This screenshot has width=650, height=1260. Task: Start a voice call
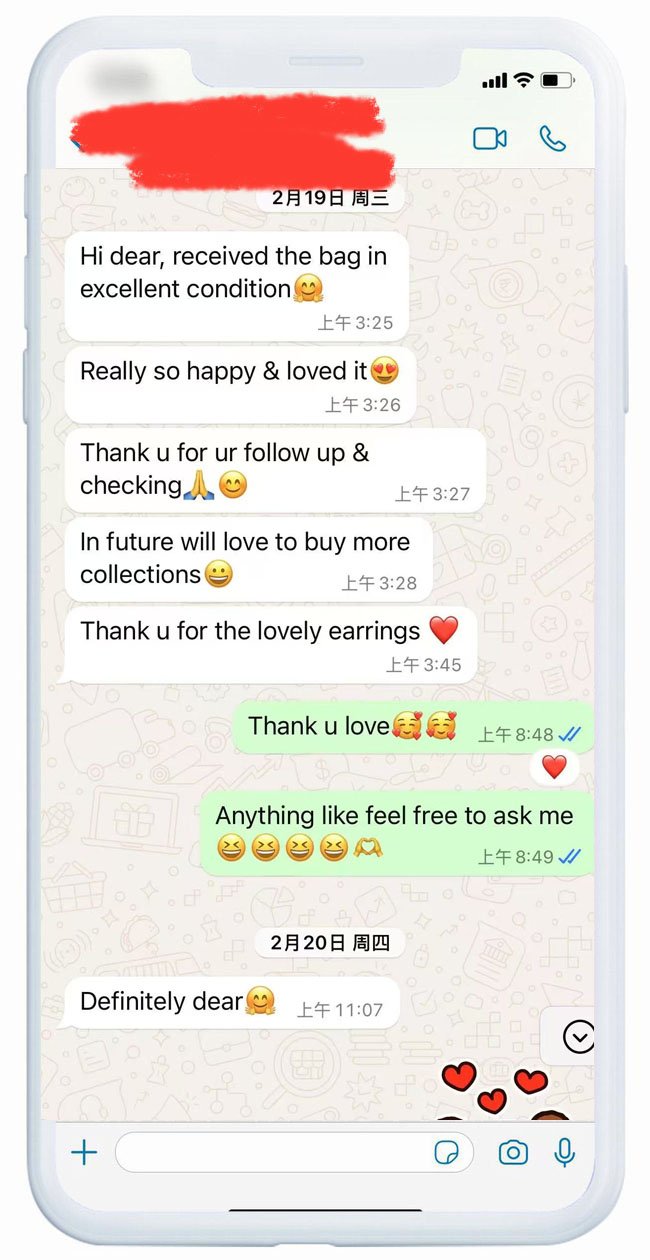pyautogui.click(x=552, y=138)
